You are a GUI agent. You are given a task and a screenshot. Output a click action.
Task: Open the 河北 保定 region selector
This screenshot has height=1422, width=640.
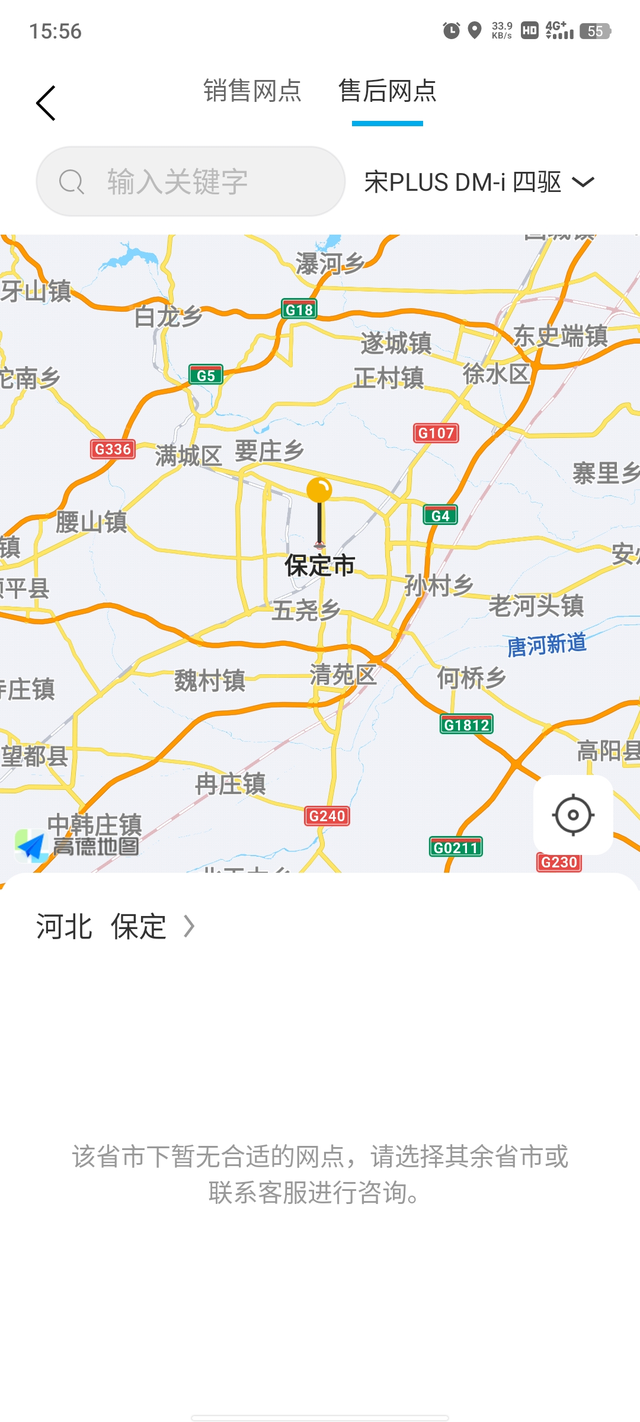click(x=115, y=927)
